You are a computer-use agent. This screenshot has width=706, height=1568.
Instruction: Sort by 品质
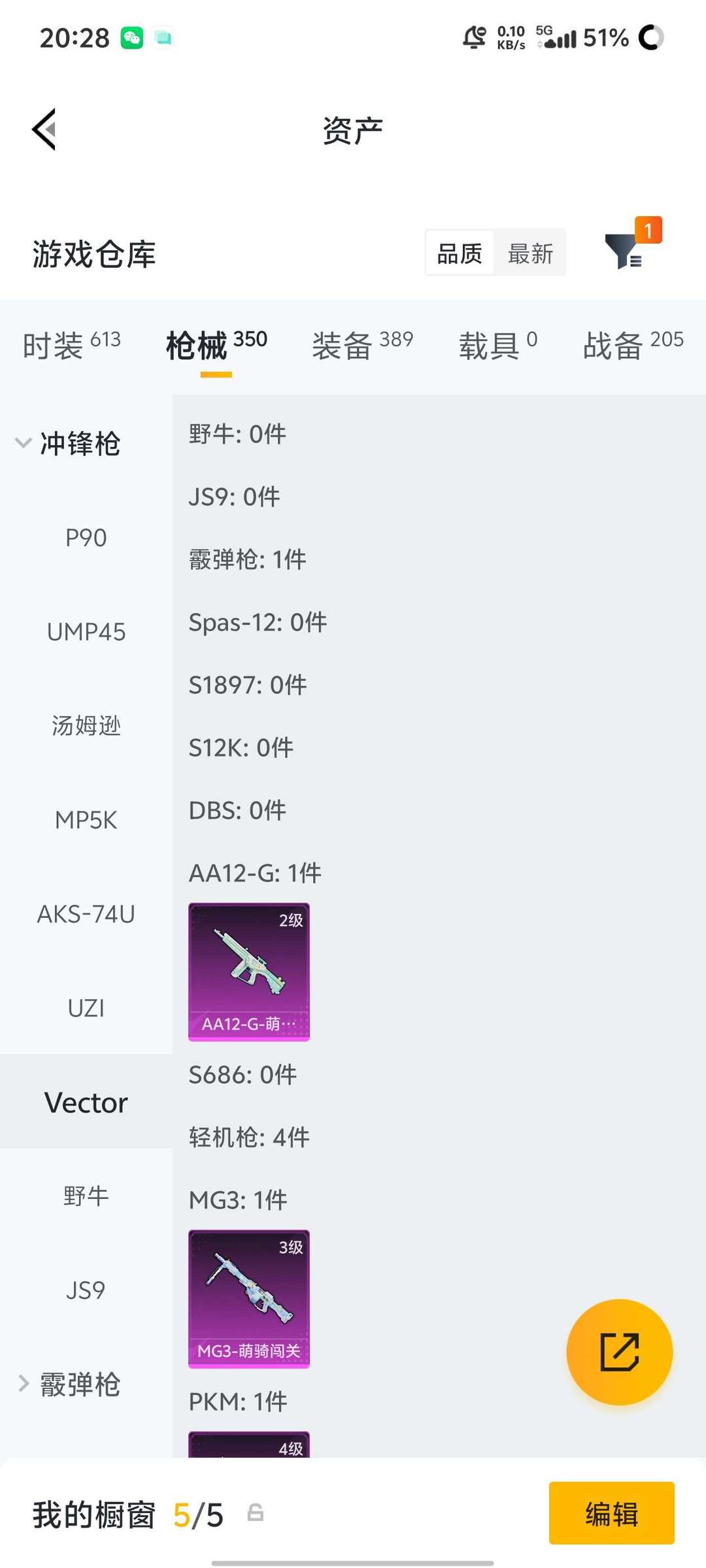[x=460, y=253]
